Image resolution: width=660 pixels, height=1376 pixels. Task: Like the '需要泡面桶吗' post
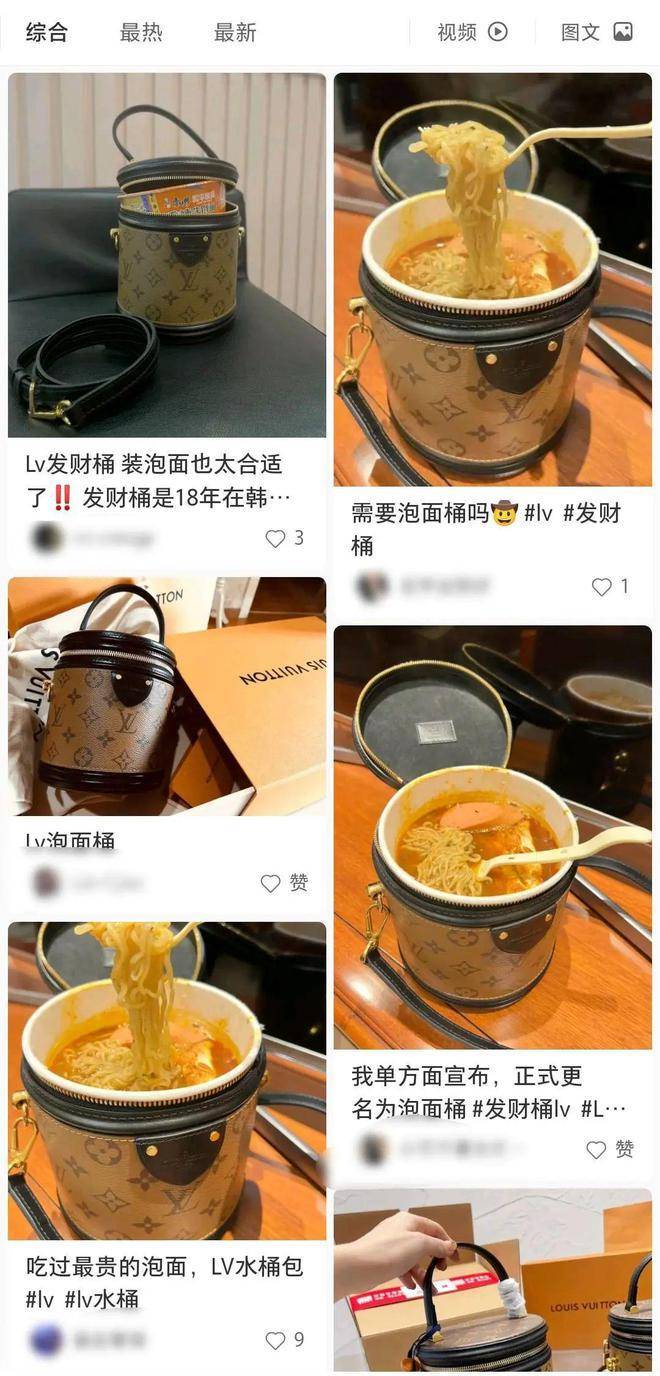point(601,587)
